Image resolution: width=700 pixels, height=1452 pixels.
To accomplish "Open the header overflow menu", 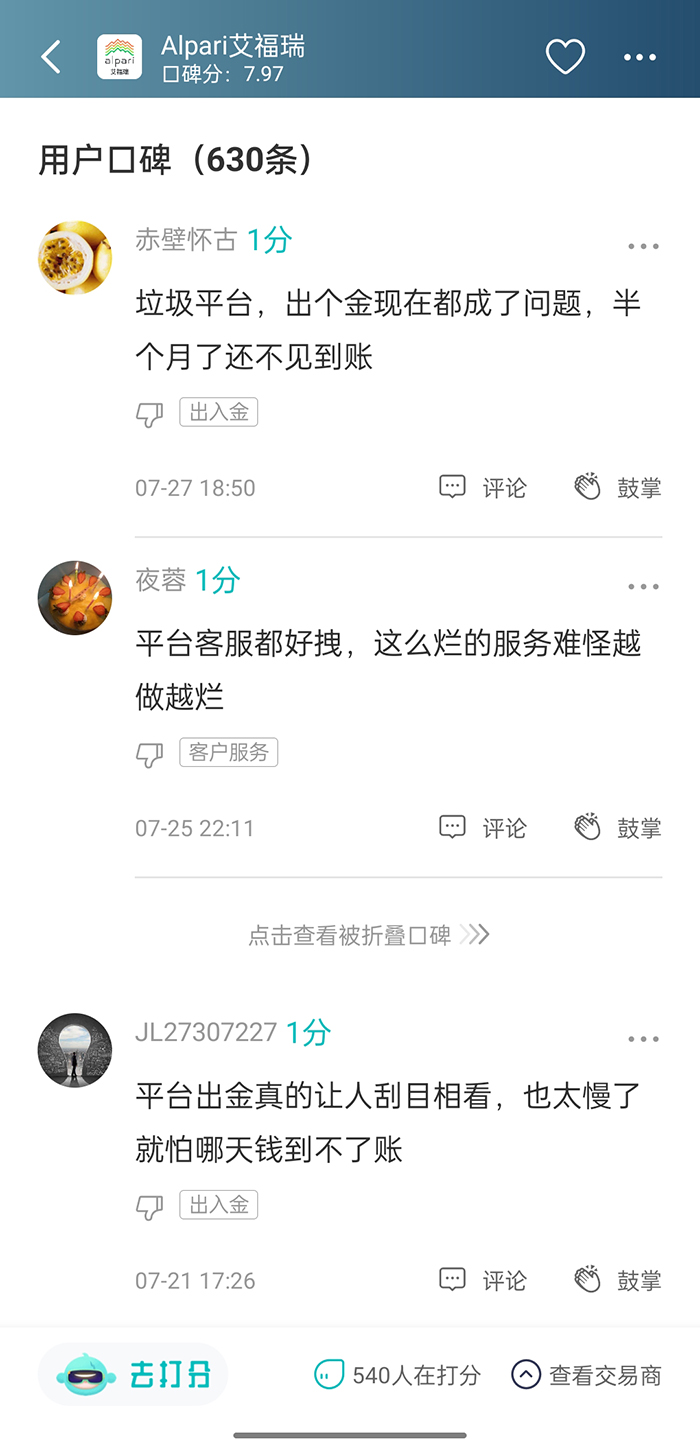I will point(640,57).
